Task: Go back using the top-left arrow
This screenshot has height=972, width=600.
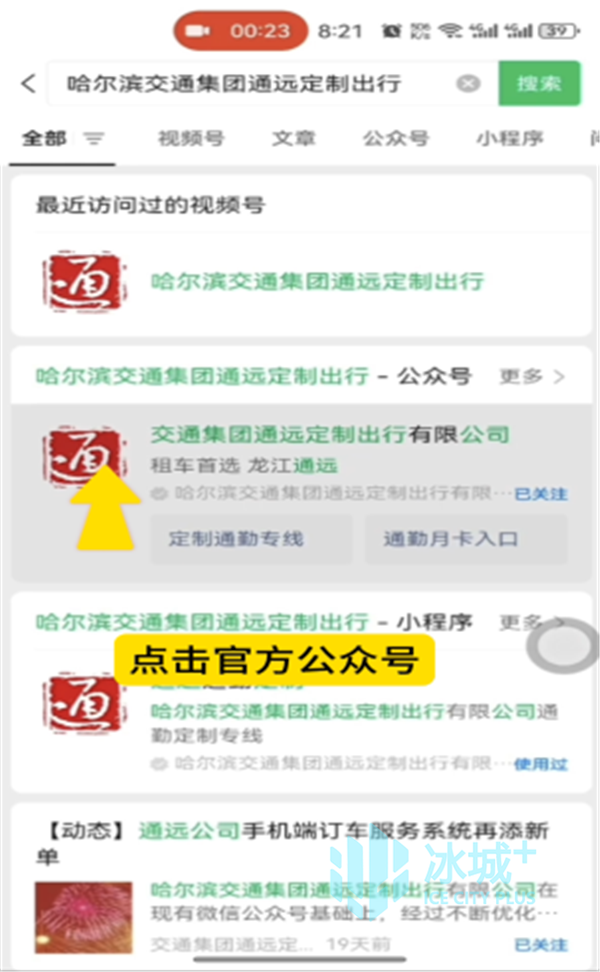Action: pos(28,84)
